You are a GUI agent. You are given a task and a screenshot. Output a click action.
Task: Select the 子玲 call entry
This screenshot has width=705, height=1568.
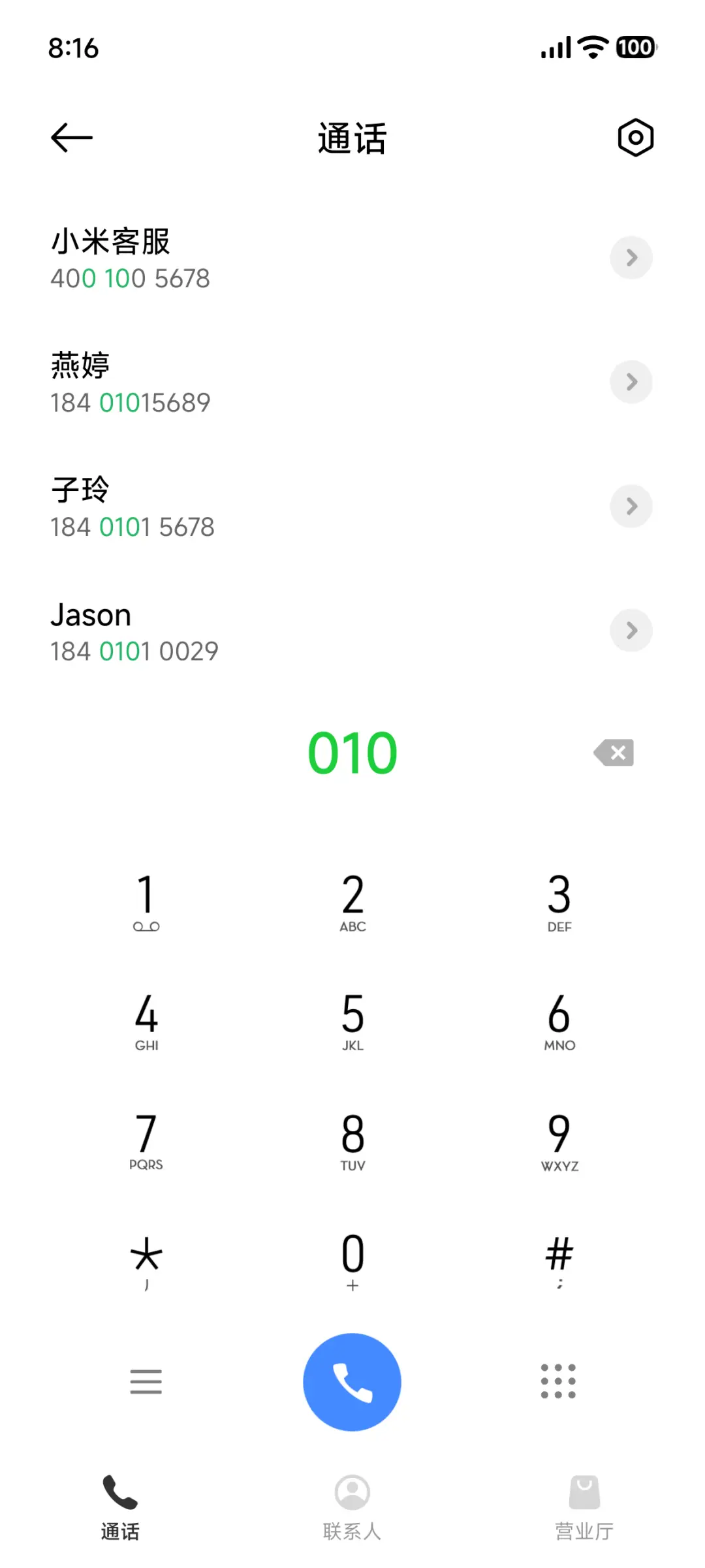pos(261,506)
